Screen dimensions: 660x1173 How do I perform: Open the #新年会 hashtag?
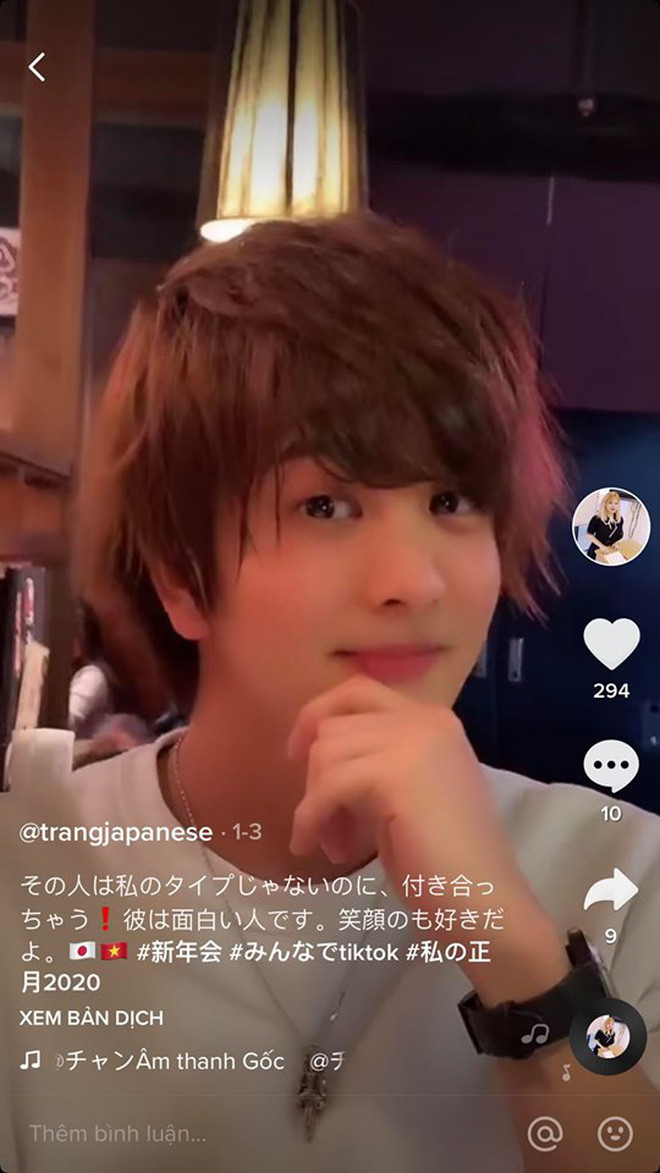click(179, 952)
